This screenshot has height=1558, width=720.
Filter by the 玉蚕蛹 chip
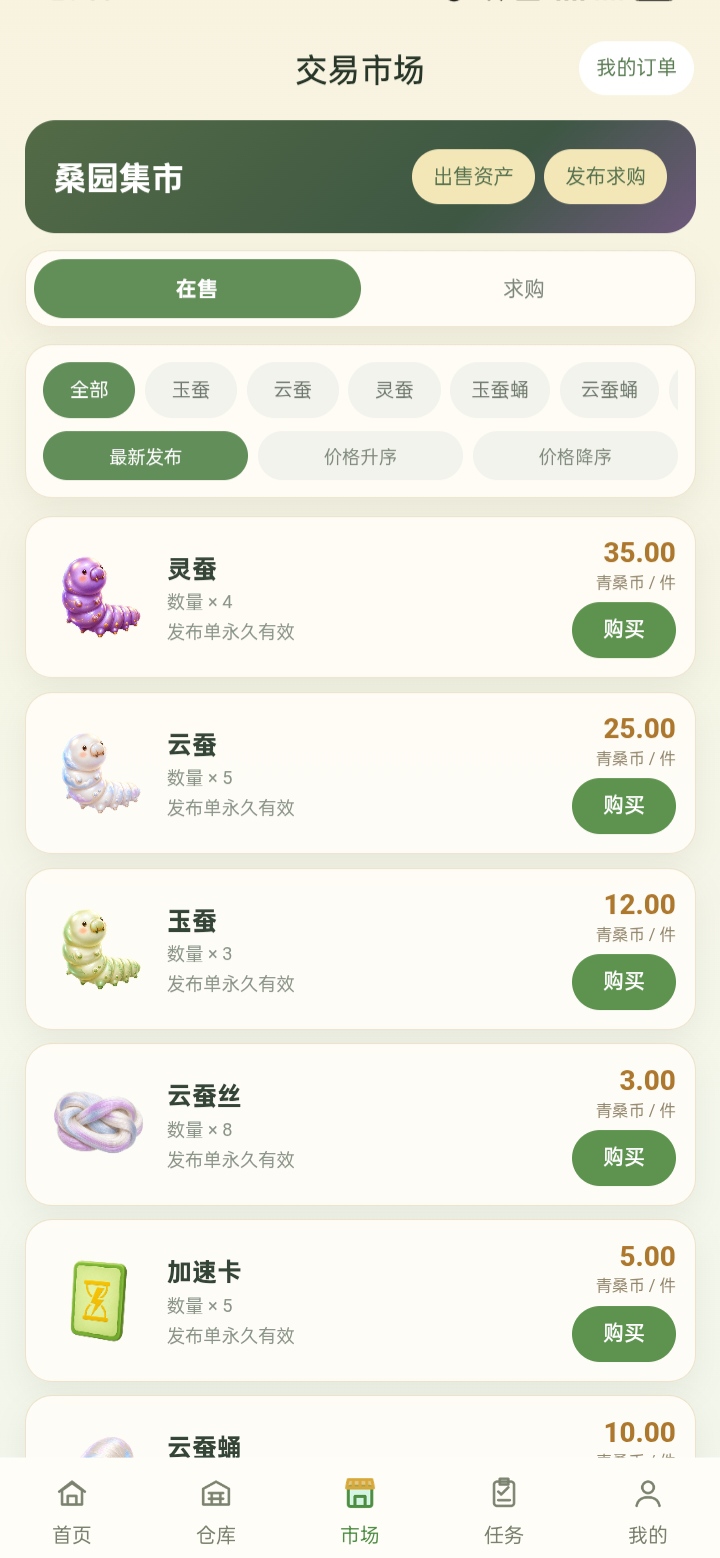500,390
